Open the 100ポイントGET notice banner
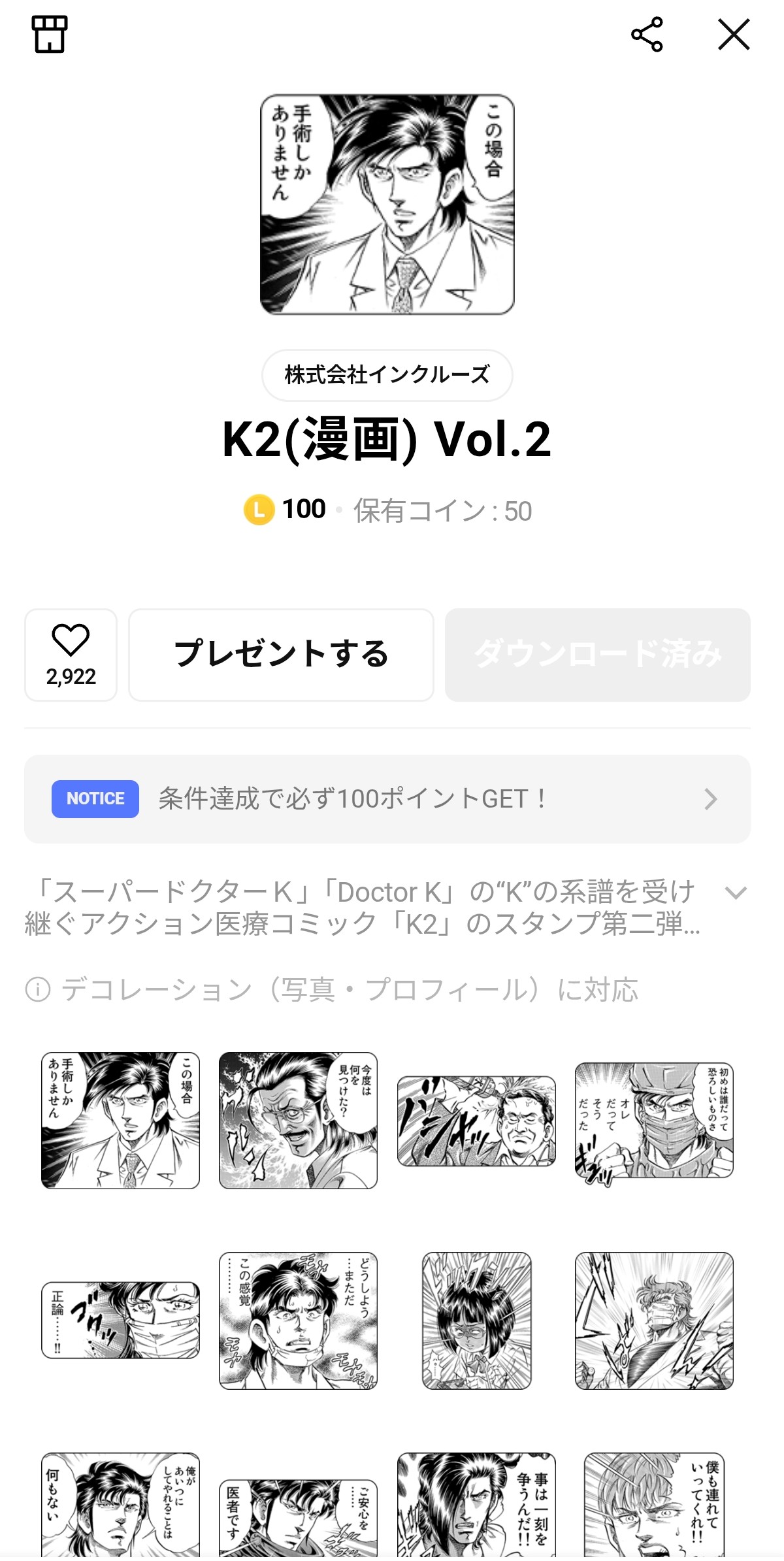784x1561 pixels. pos(387,799)
